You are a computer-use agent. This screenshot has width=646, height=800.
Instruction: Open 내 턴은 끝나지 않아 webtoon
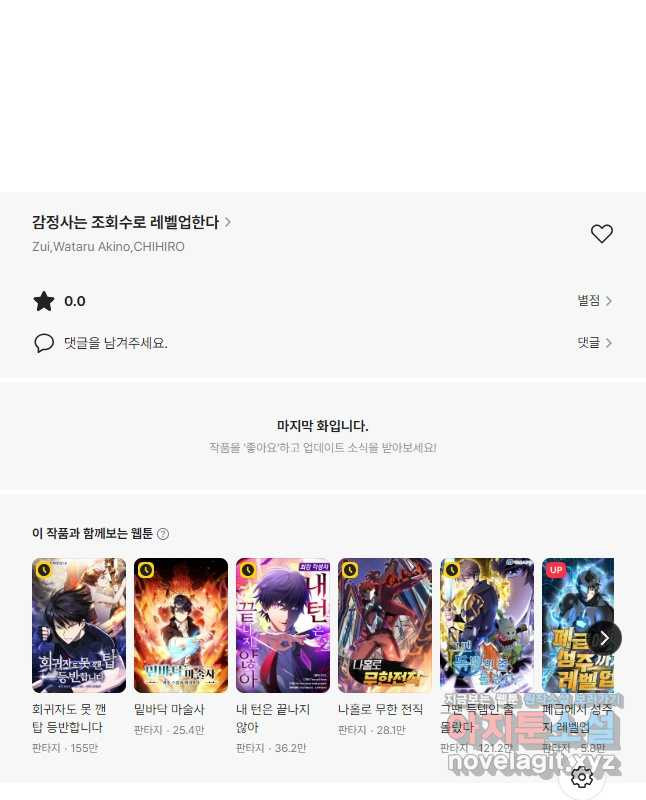(283, 626)
